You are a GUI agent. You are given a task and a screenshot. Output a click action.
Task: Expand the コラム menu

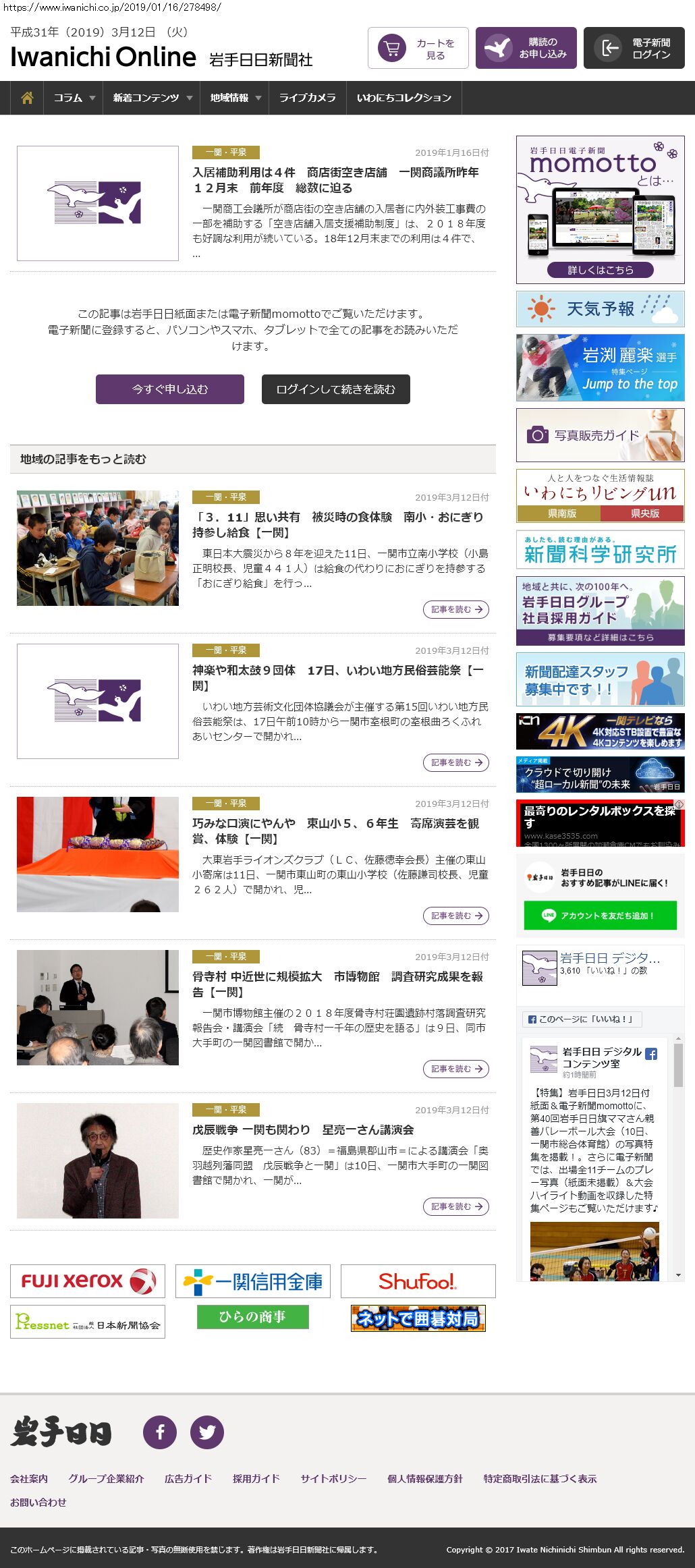pyautogui.click(x=74, y=99)
